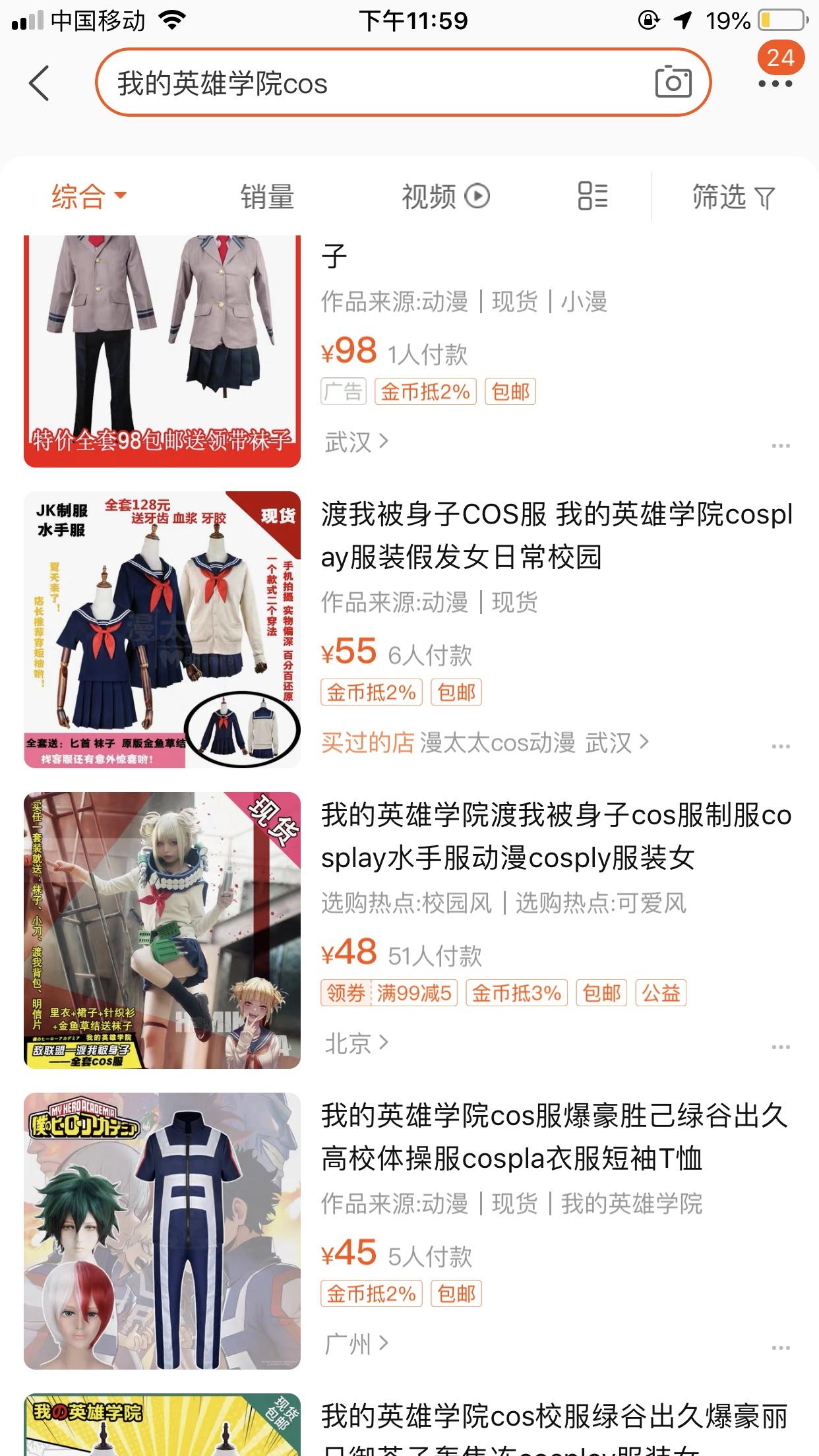819x1456 pixels.
Task: Open the ¥98 school uniform listing
Action: tap(162, 351)
